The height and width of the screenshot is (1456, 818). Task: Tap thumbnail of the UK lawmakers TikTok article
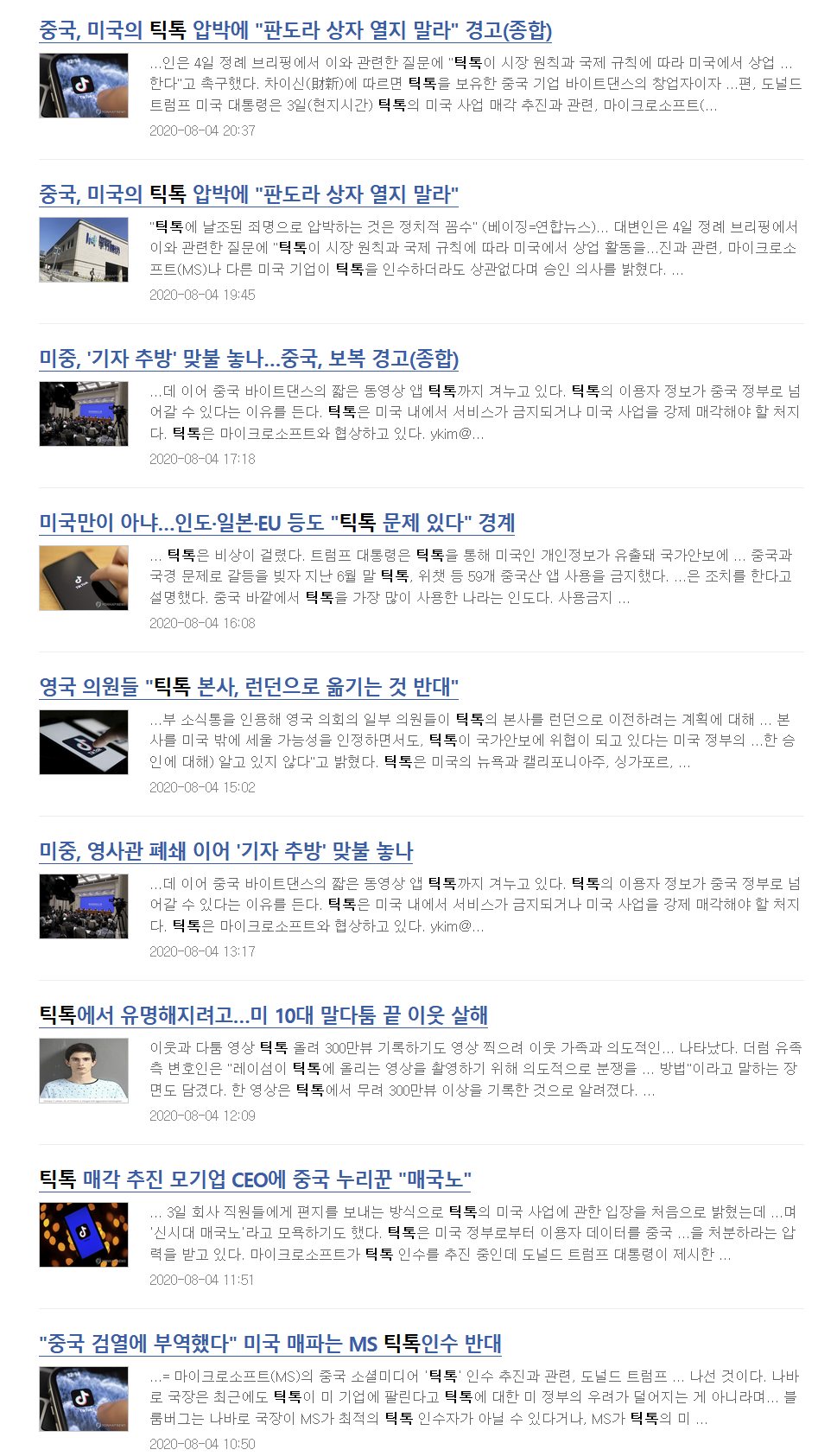click(x=84, y=742)
